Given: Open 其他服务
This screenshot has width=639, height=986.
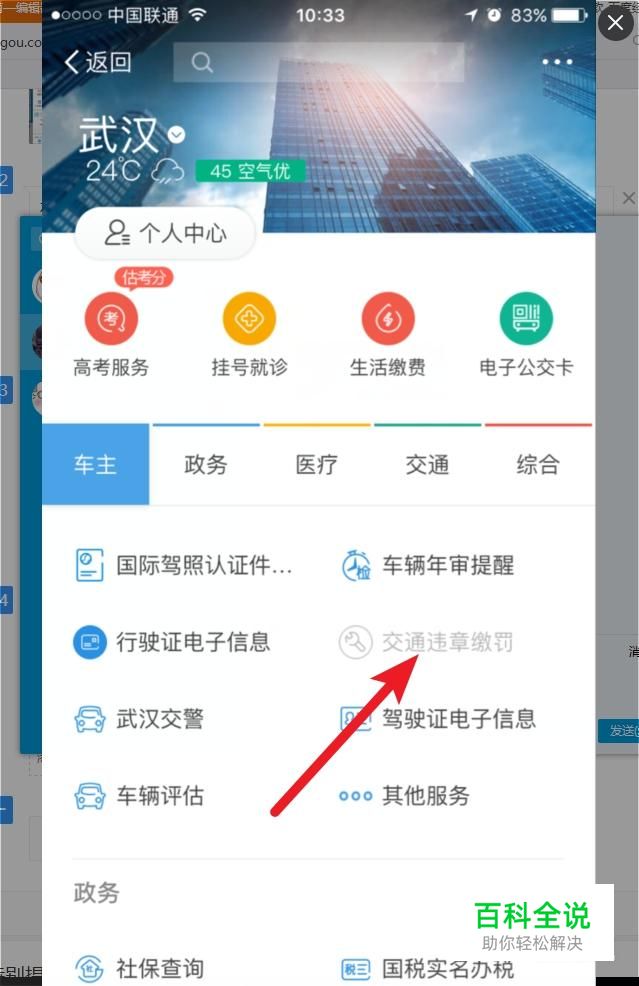Looking at the screenshot, I should click(x=404, y=795).
